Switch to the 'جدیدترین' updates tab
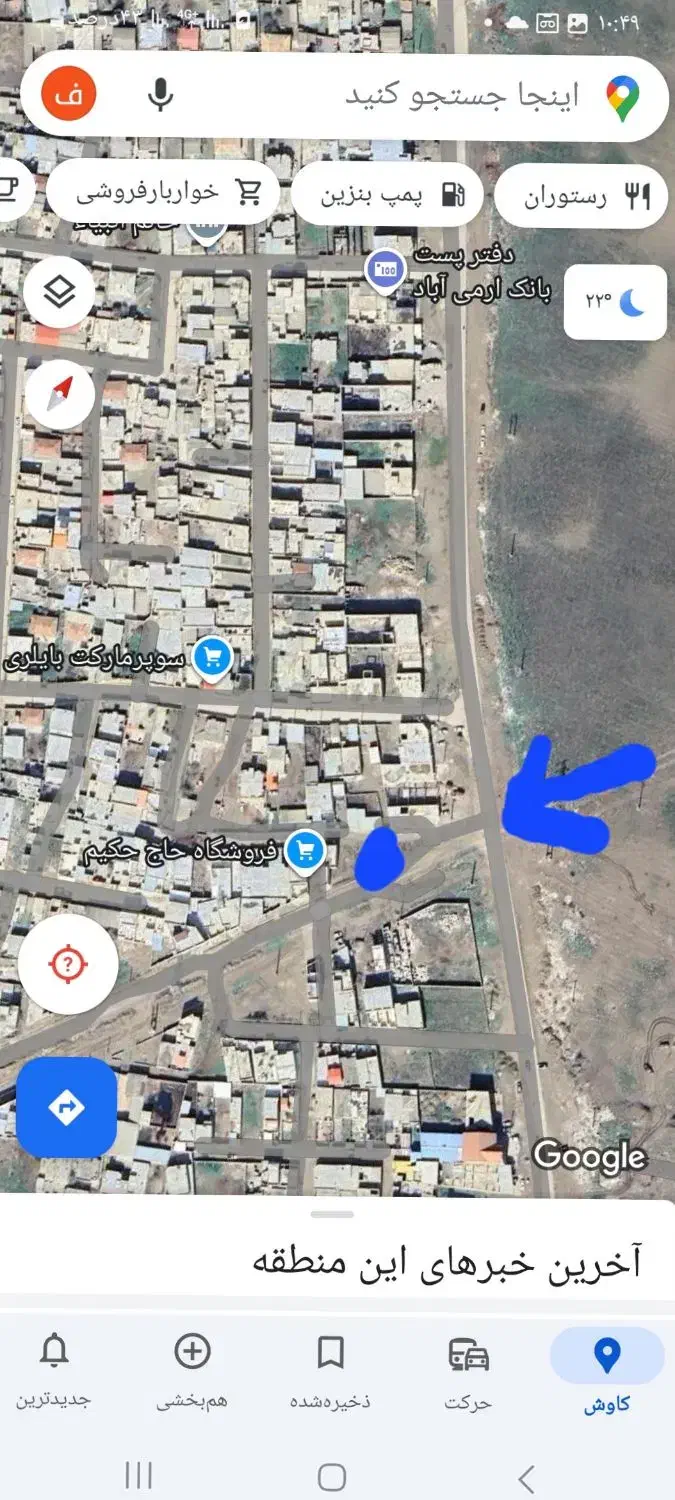Screen dimensions: 675x1500 [54, 1374]
